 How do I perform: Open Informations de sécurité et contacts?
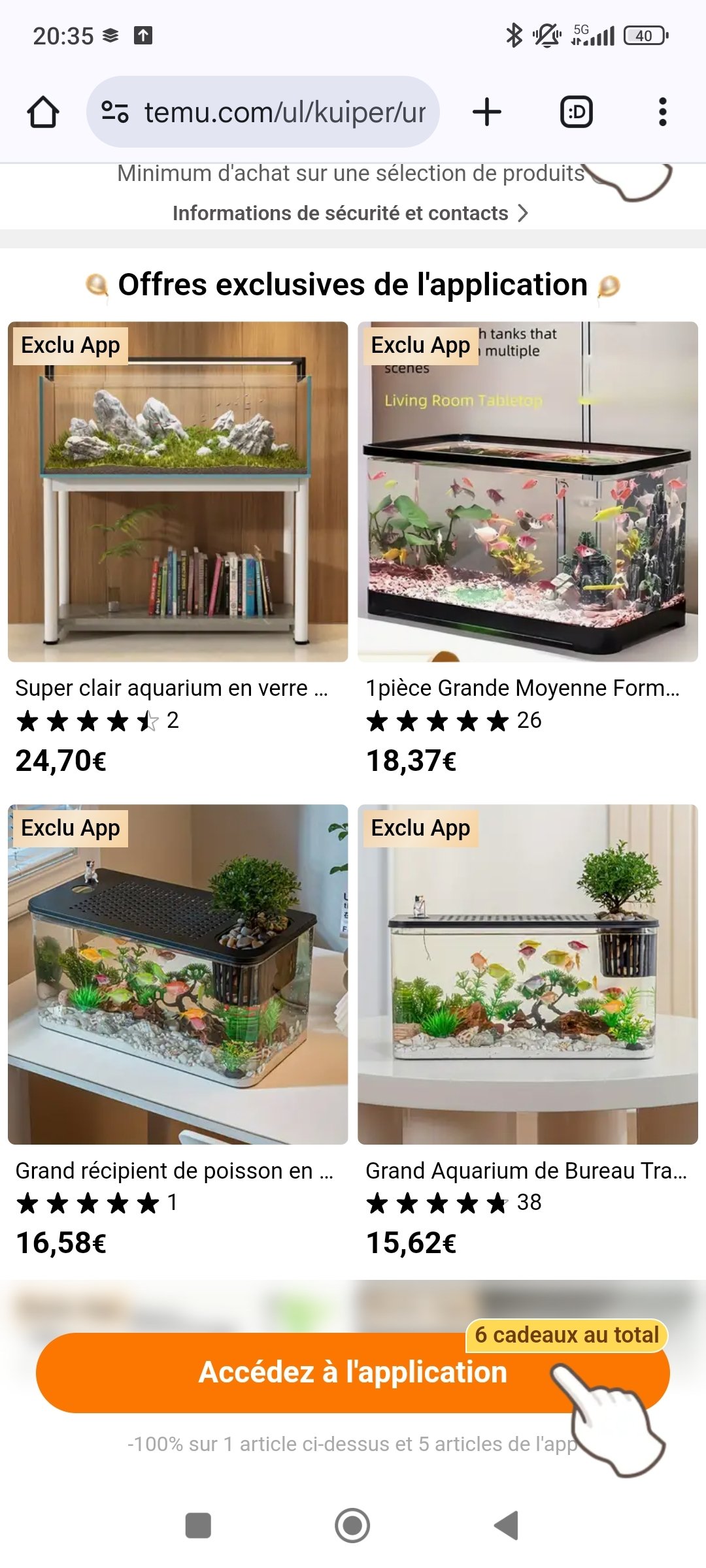350,213
